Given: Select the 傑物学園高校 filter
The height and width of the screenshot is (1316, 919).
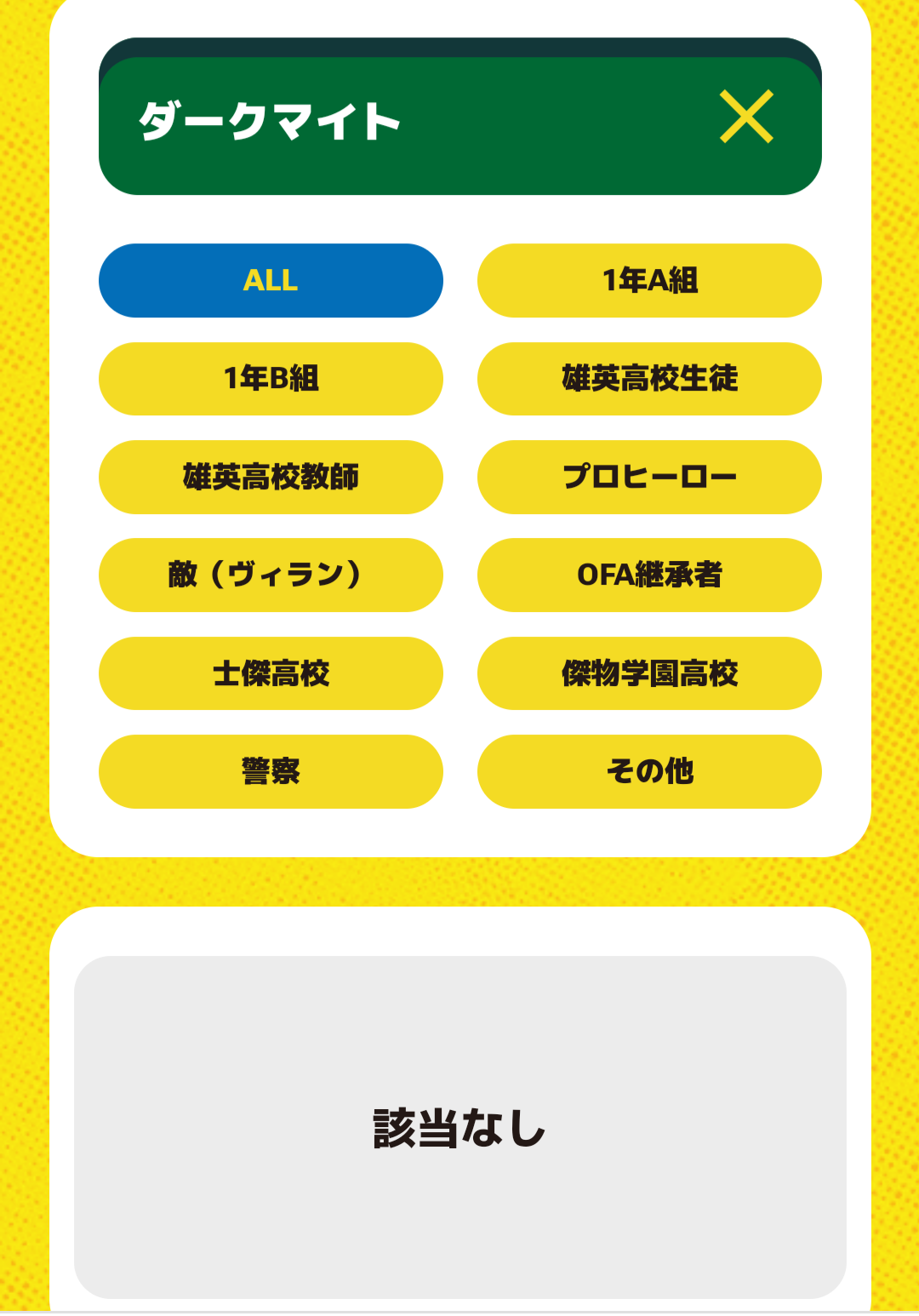Looking at the screenshot, I should click(649, 674).
